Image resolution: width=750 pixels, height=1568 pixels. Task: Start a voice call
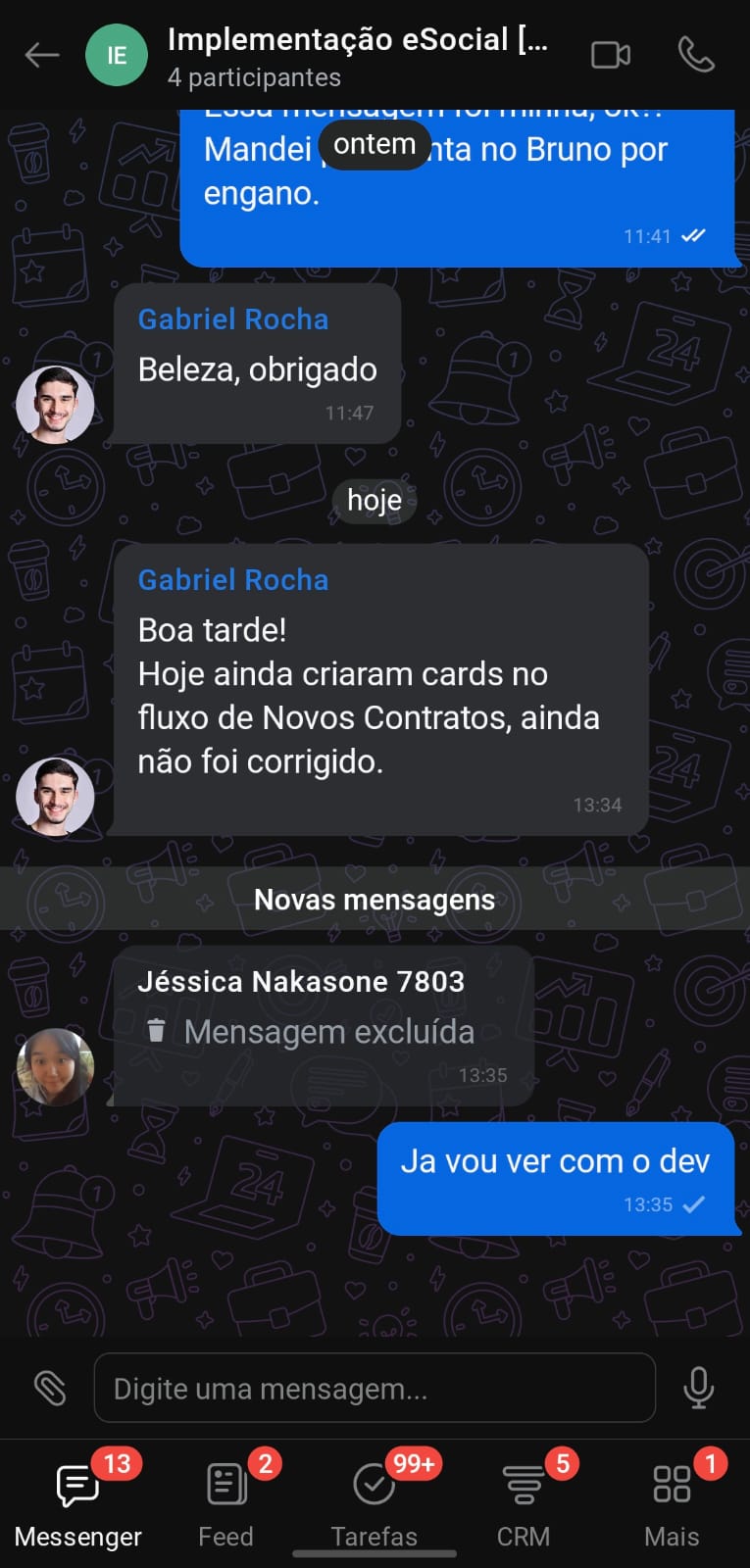coord(696,55)
